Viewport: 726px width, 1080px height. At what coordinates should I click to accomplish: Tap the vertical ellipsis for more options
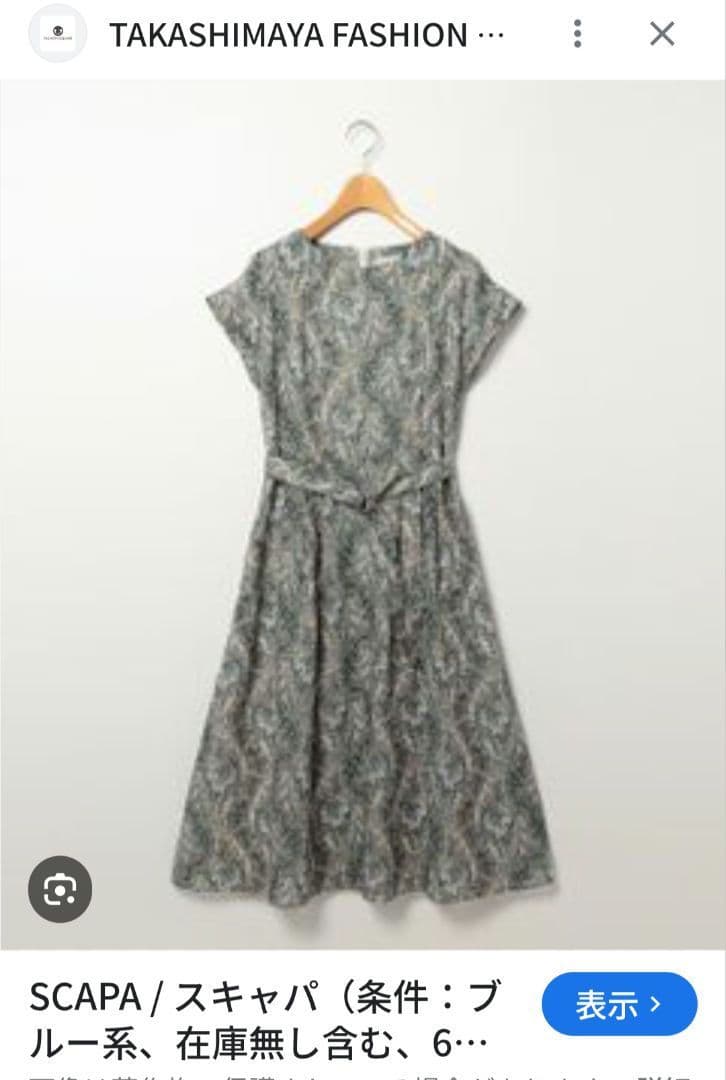point(575,32)
